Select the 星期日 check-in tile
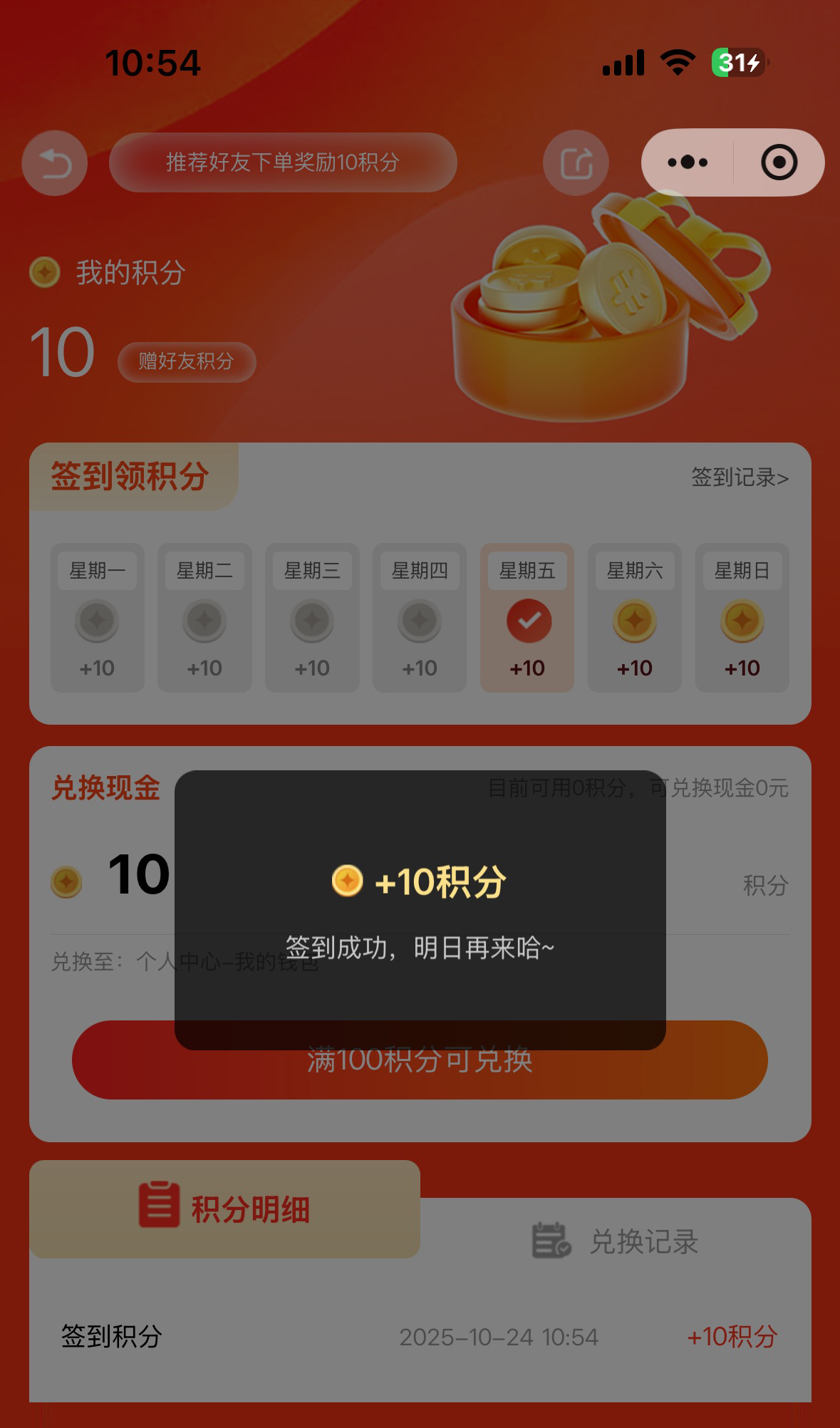This screenshot has width=840, height=1428. pyautogui.click(x=742, y=618)
